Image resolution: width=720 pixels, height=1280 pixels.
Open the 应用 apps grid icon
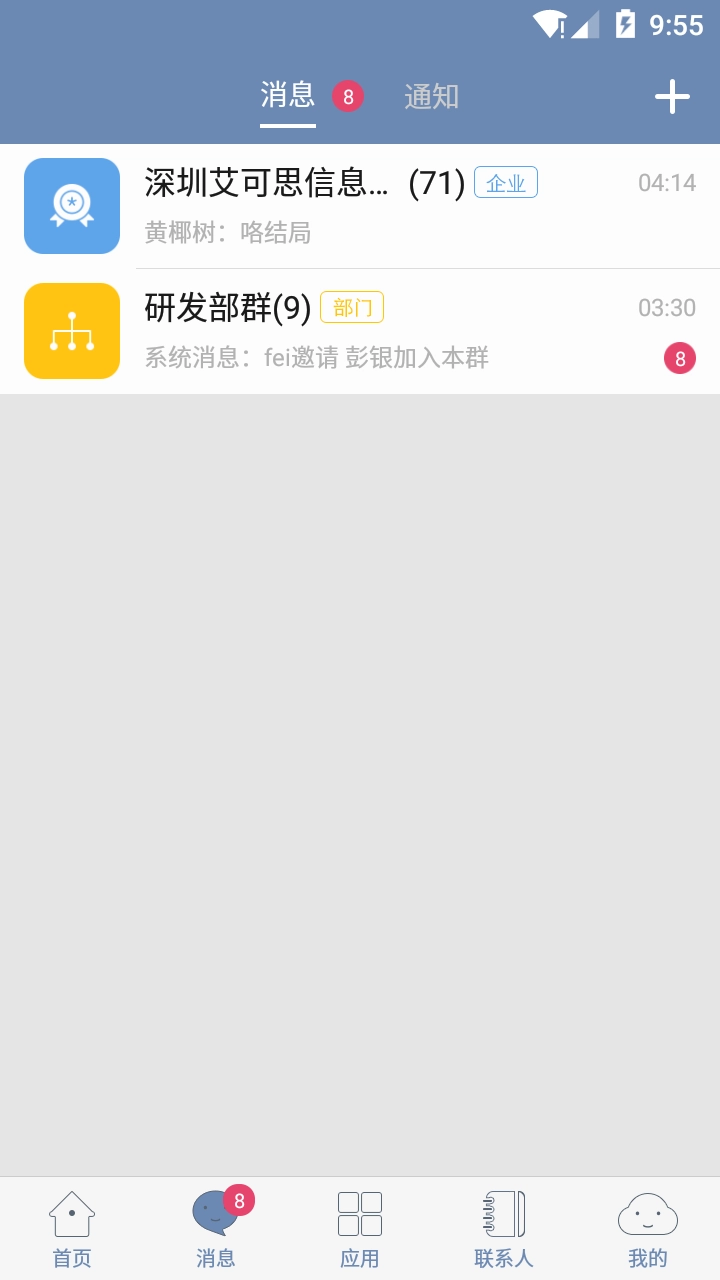click(x=359, y=1213)
